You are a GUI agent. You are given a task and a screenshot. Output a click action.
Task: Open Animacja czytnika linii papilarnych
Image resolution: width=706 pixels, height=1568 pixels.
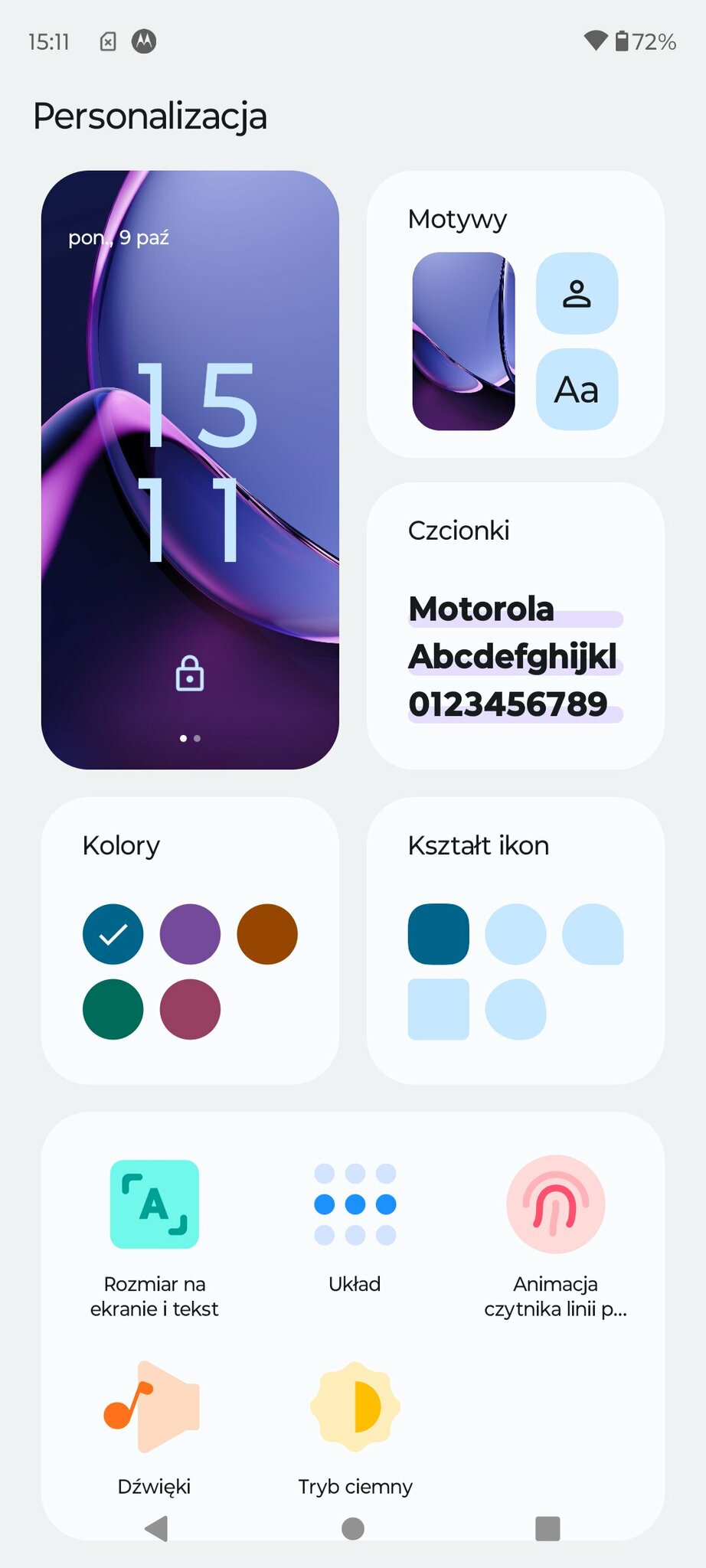556,1239
